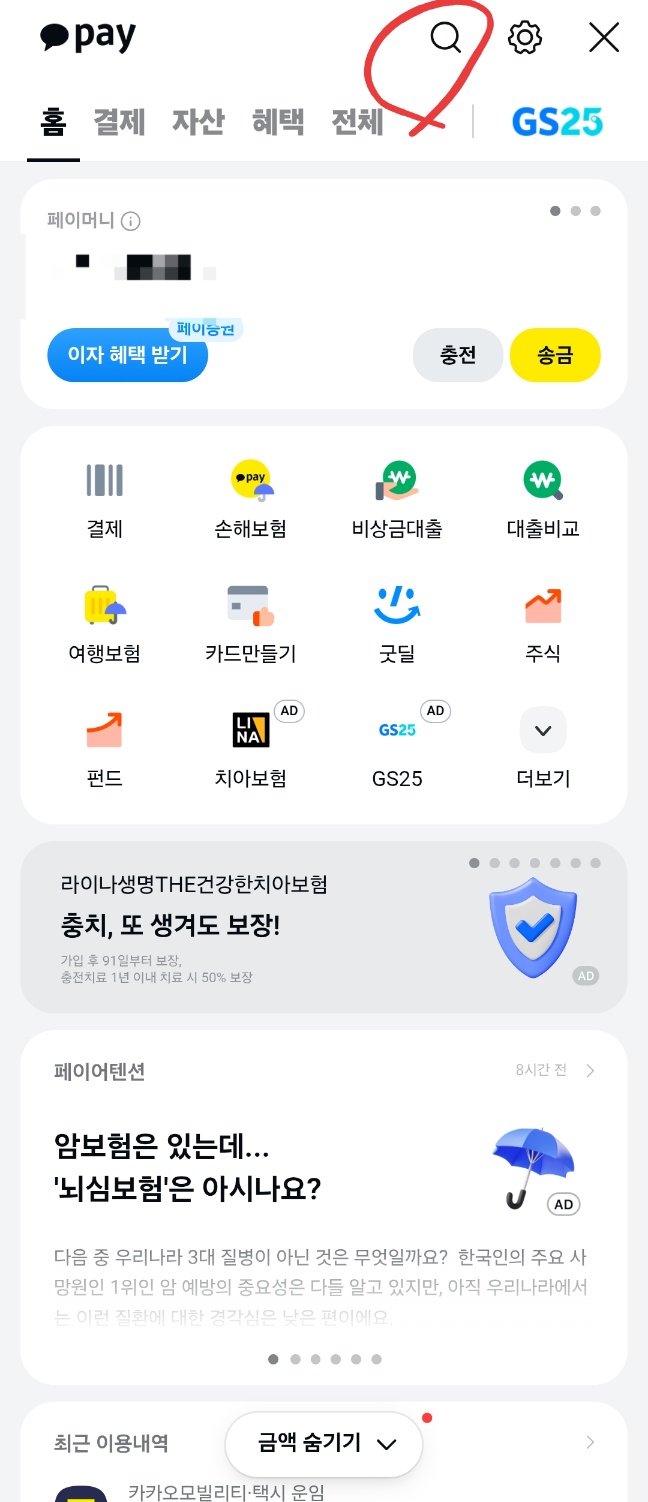Screen dimensions: 648x1502
Task: Open the settings gear icon
Action: pos(525,38)
